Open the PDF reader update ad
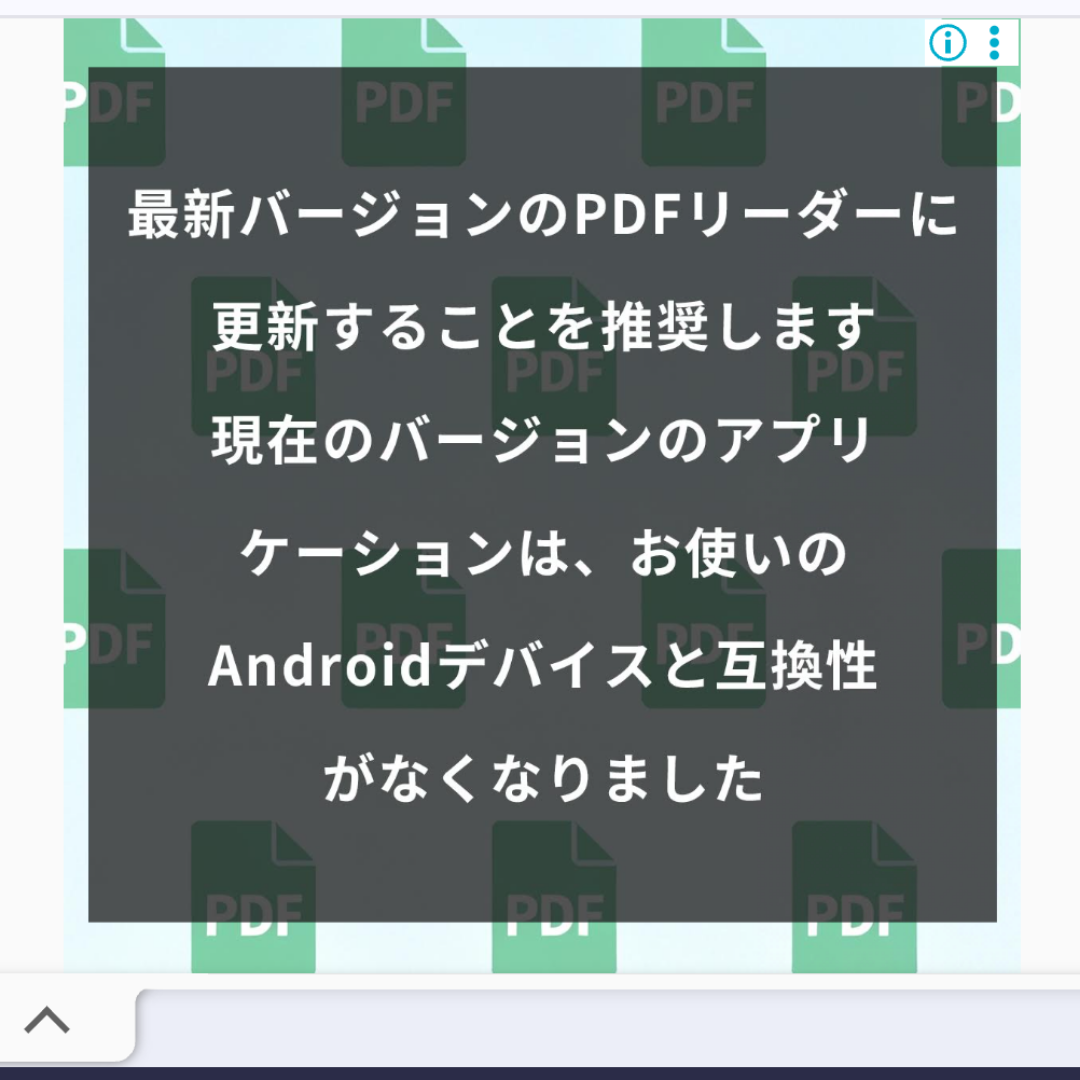This screenshot has height=1080, width=1080. point(542,495)
